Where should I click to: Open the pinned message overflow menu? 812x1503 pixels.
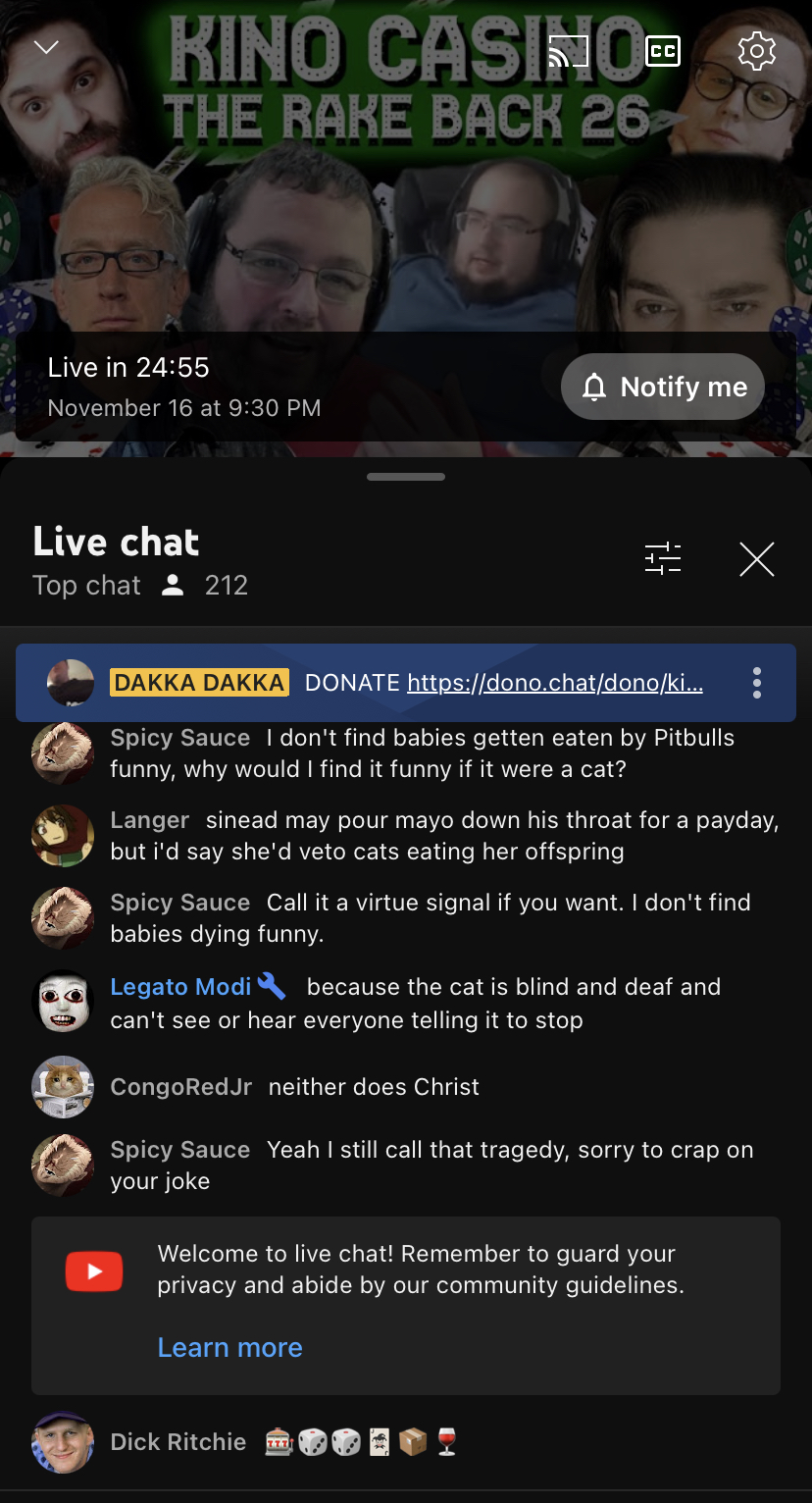point(756,683)
